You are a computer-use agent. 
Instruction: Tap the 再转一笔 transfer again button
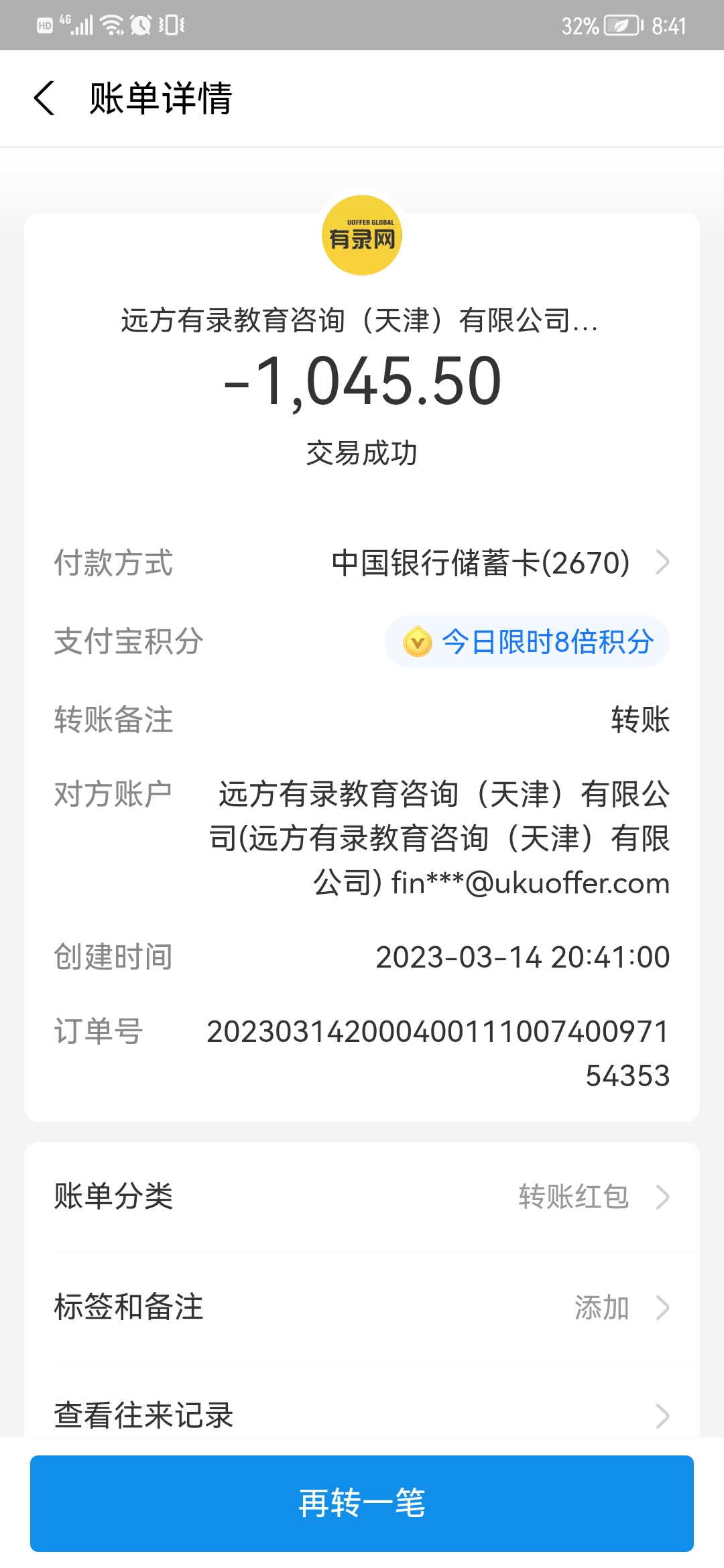(362, 1503)
